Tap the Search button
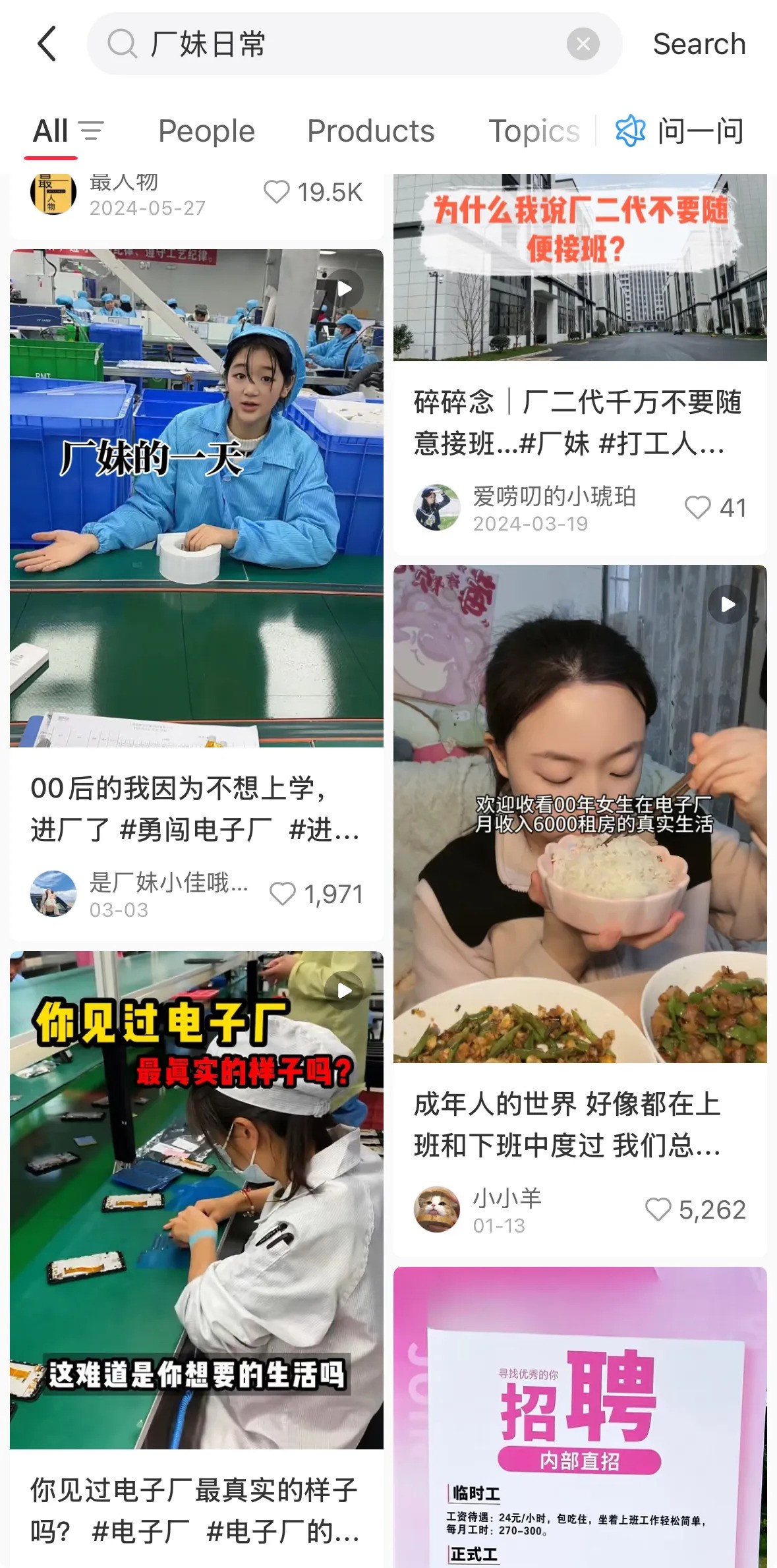 699,44
